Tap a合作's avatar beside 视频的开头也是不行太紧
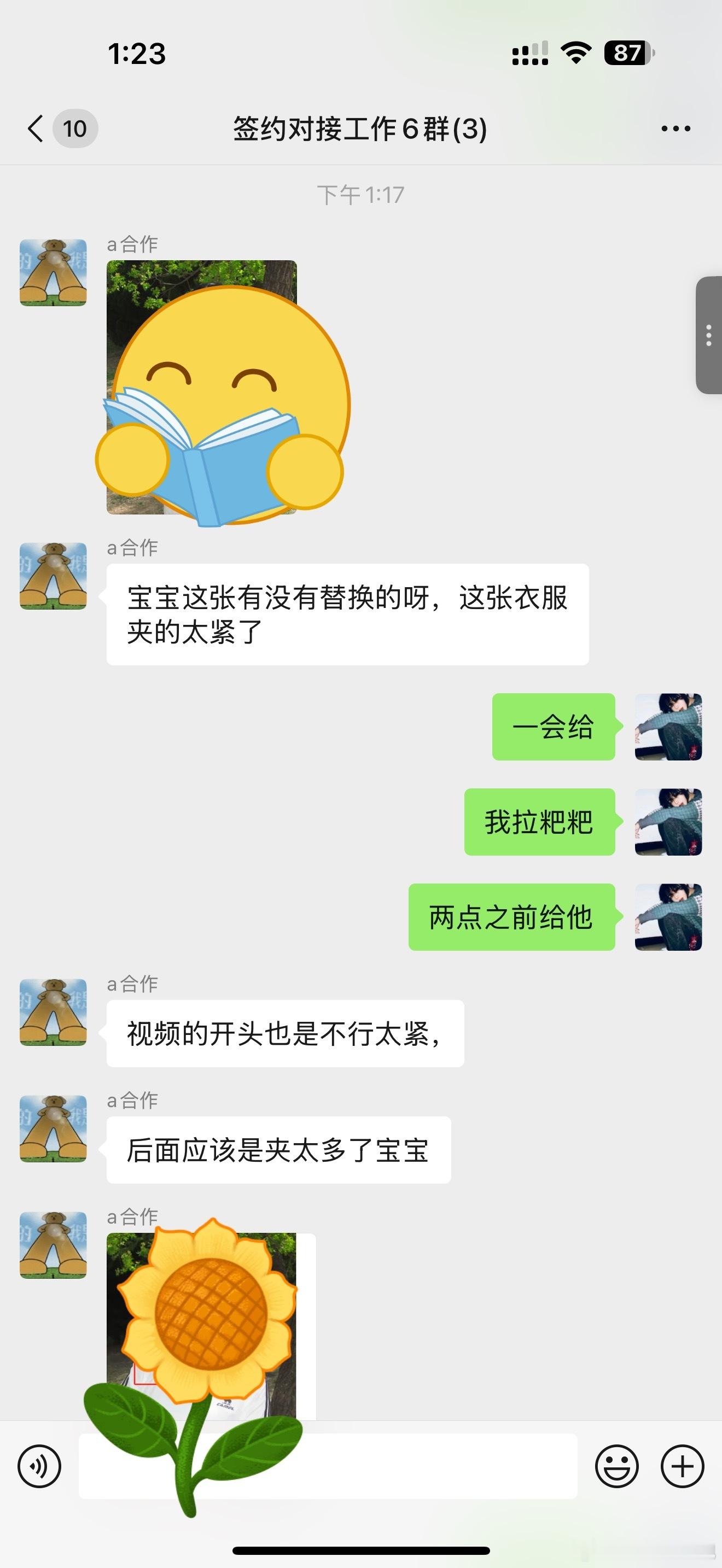 (53, 1013)
